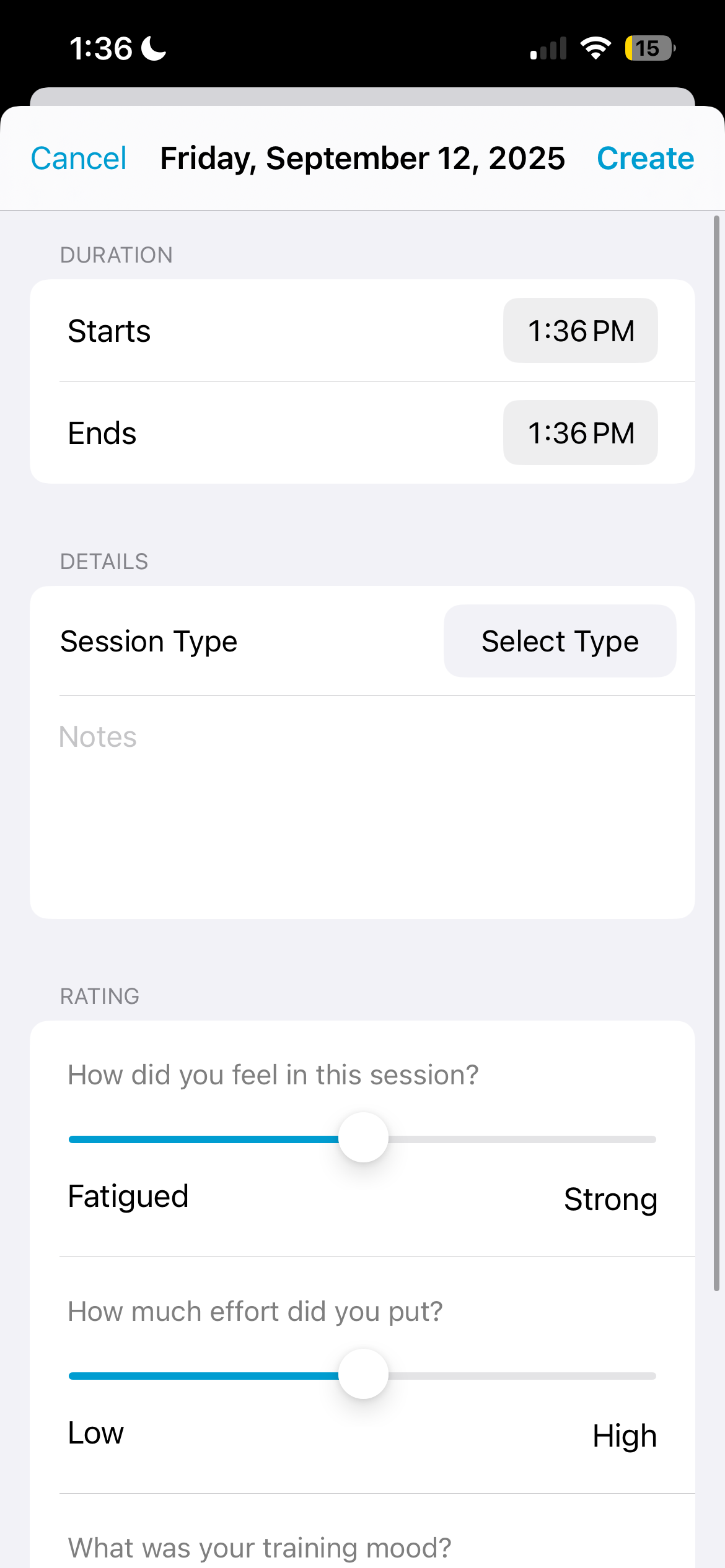Tap the DURATION section header
Viewport: 725px width, 1568px height.
117,255
